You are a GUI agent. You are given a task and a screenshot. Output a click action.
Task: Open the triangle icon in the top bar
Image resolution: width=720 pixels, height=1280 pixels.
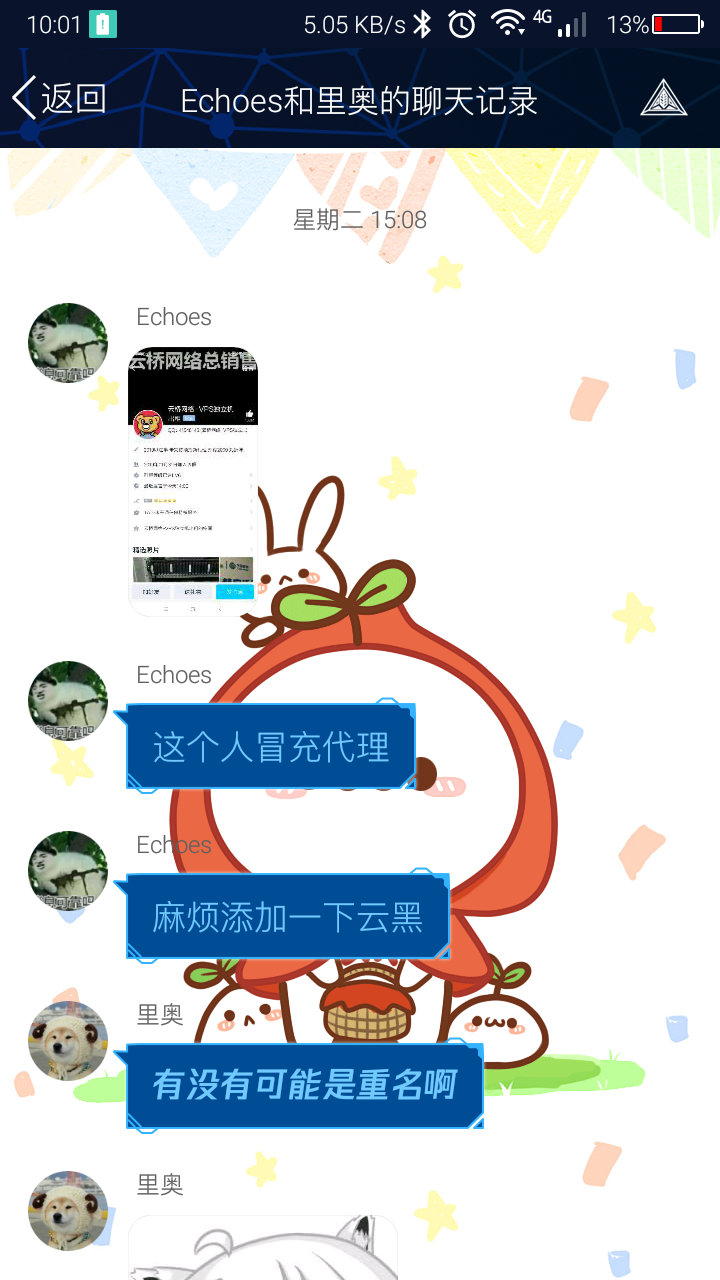click(x=663, y=98)
